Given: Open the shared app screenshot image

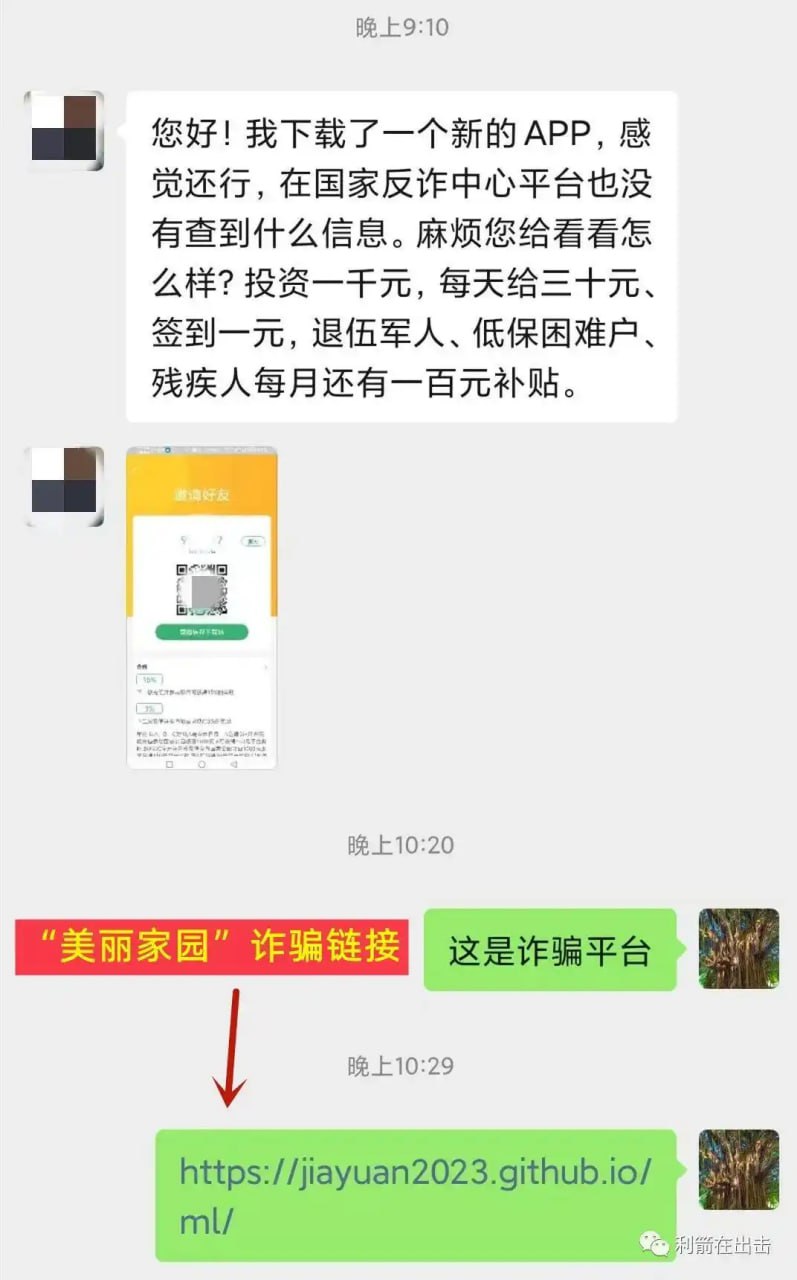Looking at the screenshot, I should (x=201, y=607).
